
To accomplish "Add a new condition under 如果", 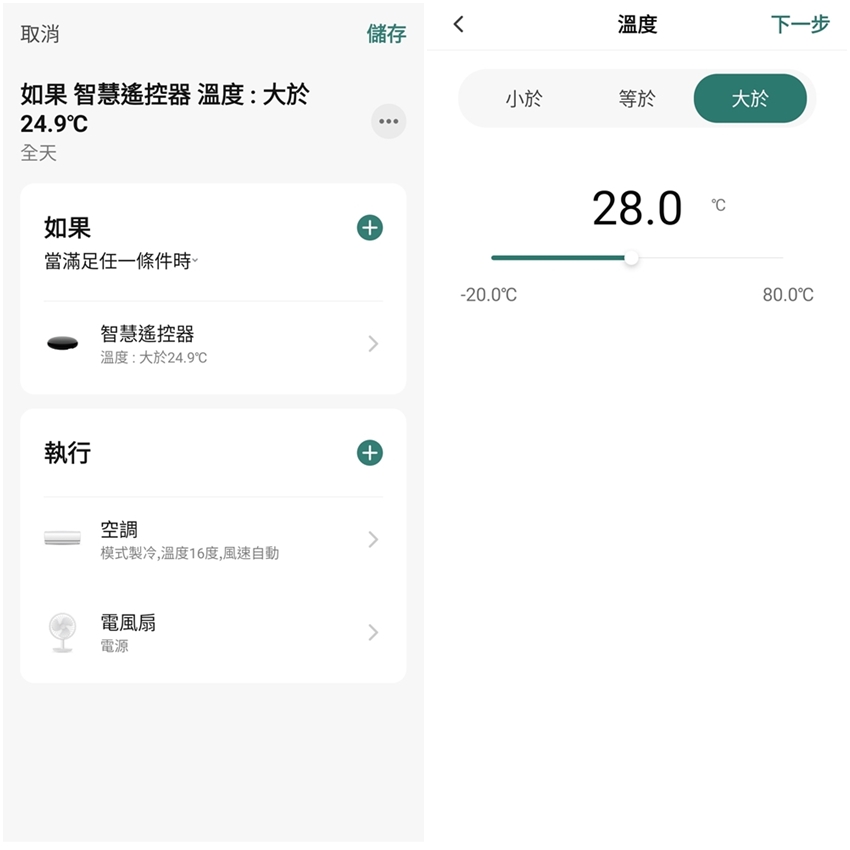I will [370, 228].
